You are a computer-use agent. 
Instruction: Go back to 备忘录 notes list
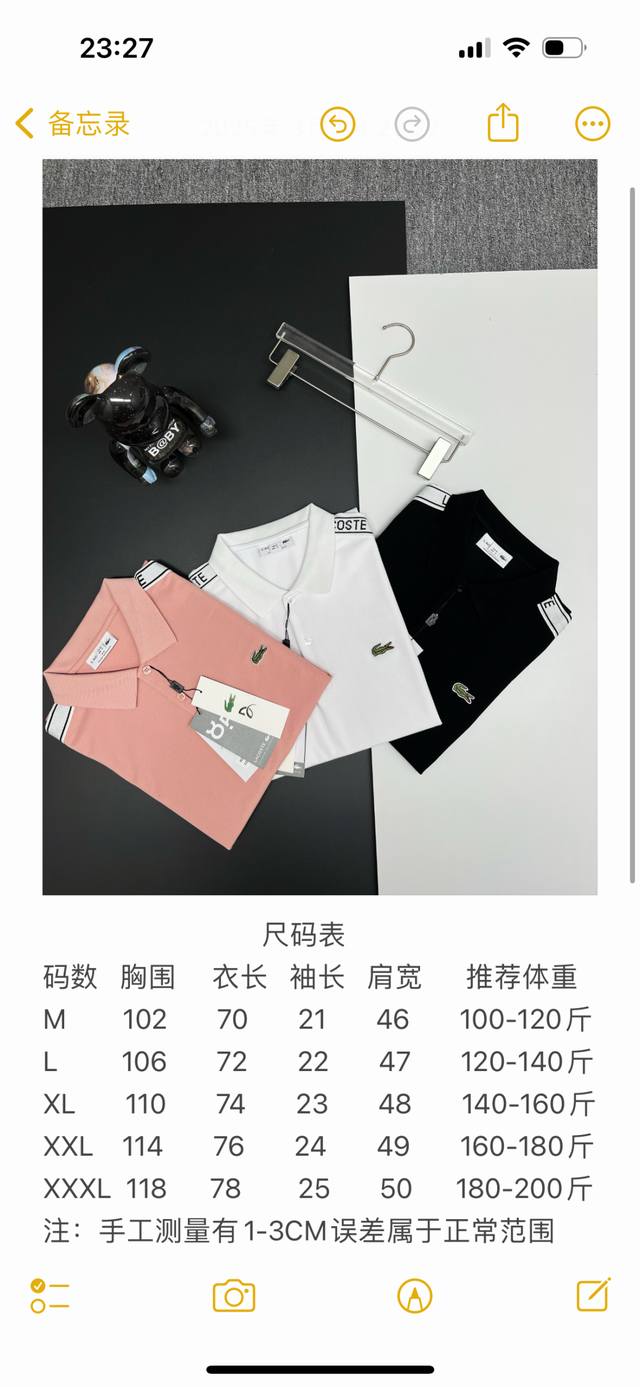coord(72,124)
